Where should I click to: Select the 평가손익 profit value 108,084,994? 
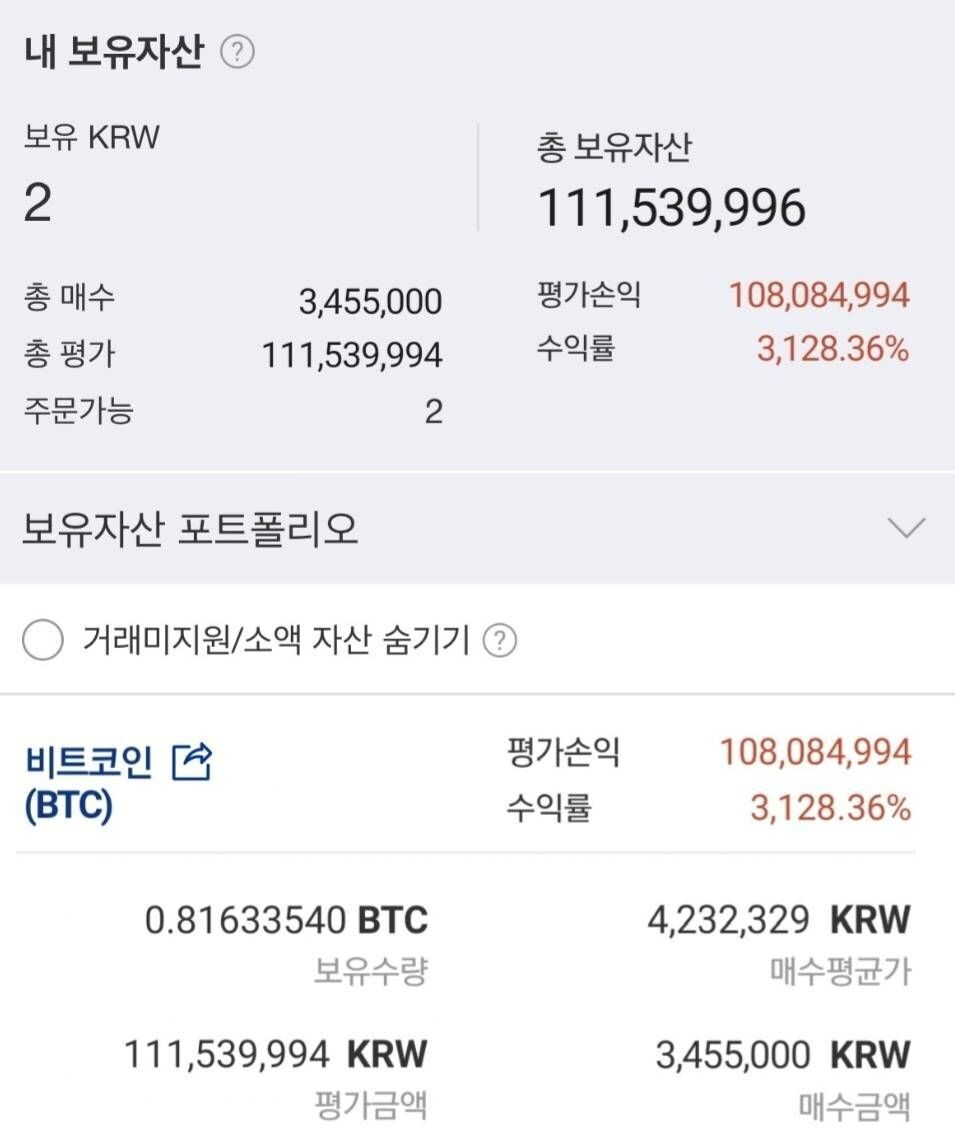click(x=819, y=296)
